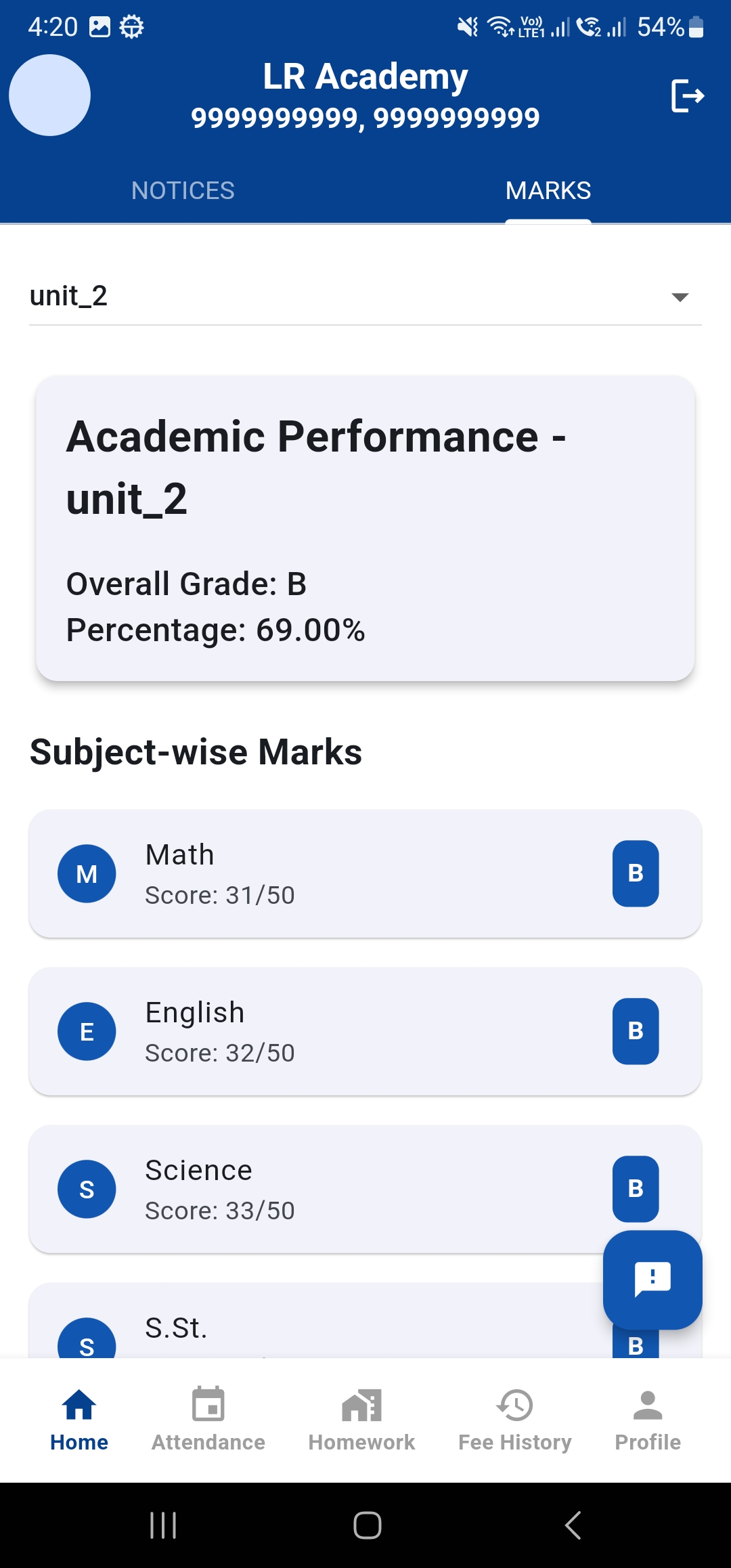Screen dimensions: 731x1568
Task: Switch to the Notices tab
Action: click(183, 191)
